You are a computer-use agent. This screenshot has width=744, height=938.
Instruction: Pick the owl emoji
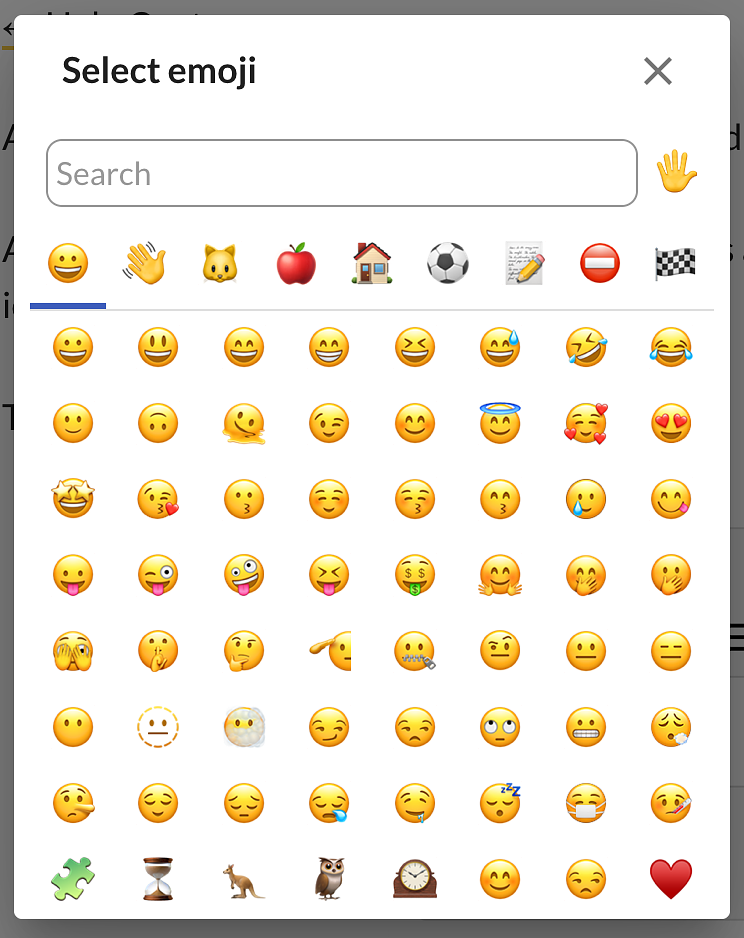(x=329, y=879)
